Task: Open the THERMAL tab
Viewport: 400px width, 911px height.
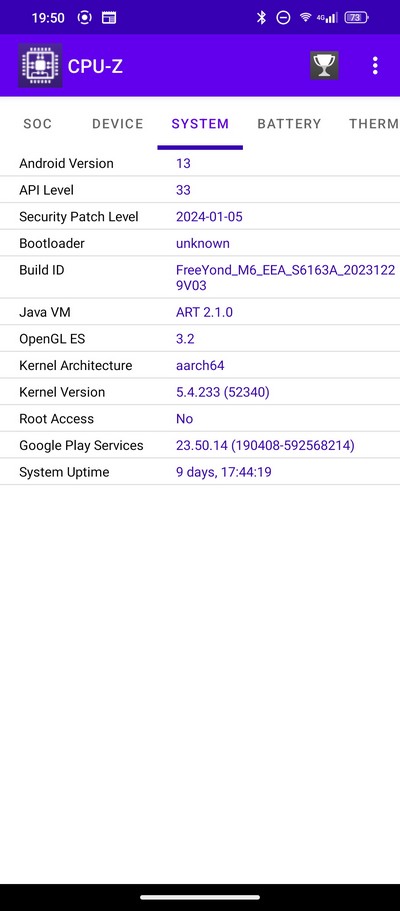Action: click(373, 124)
